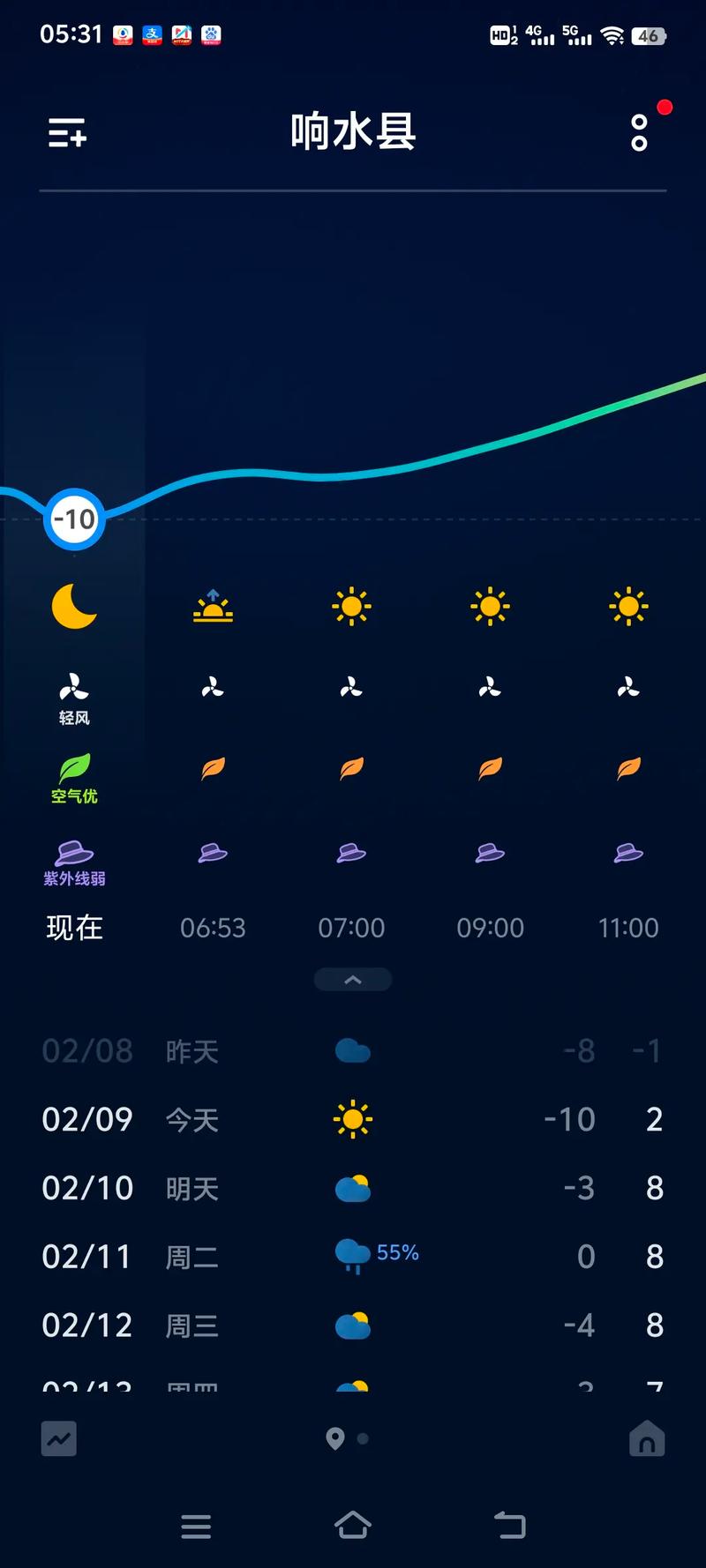
Task: Click the -10 marker on temperature curve
Action: (74, 519)
